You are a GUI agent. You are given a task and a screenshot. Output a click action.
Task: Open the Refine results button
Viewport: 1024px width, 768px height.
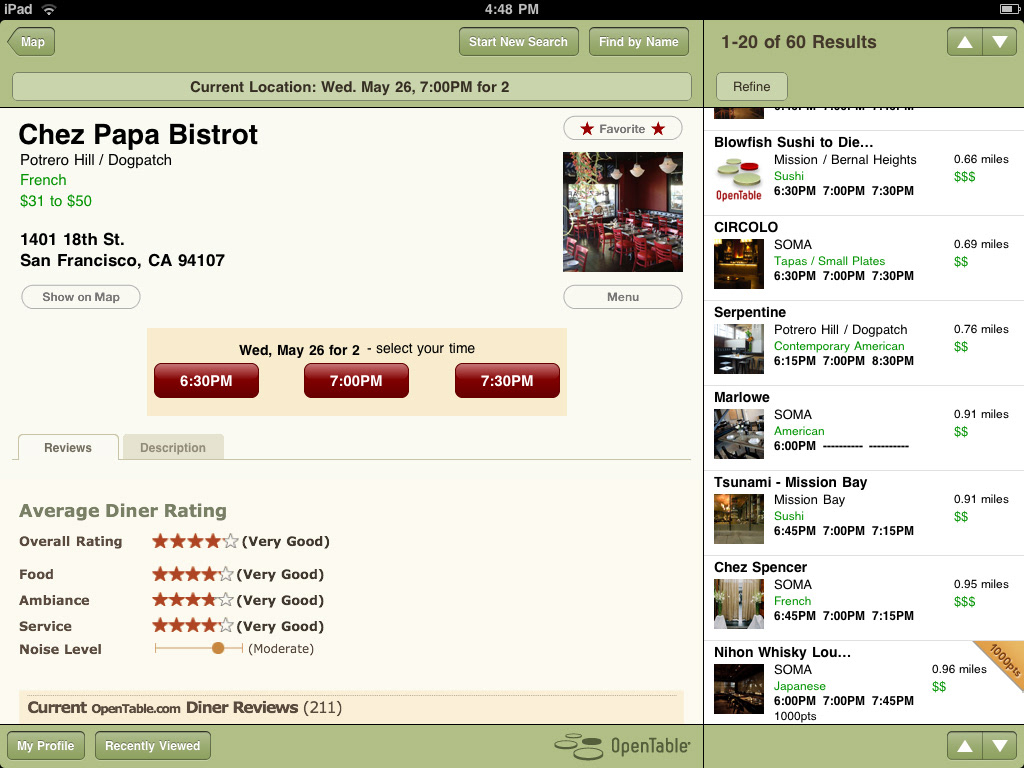coord(752,86)
